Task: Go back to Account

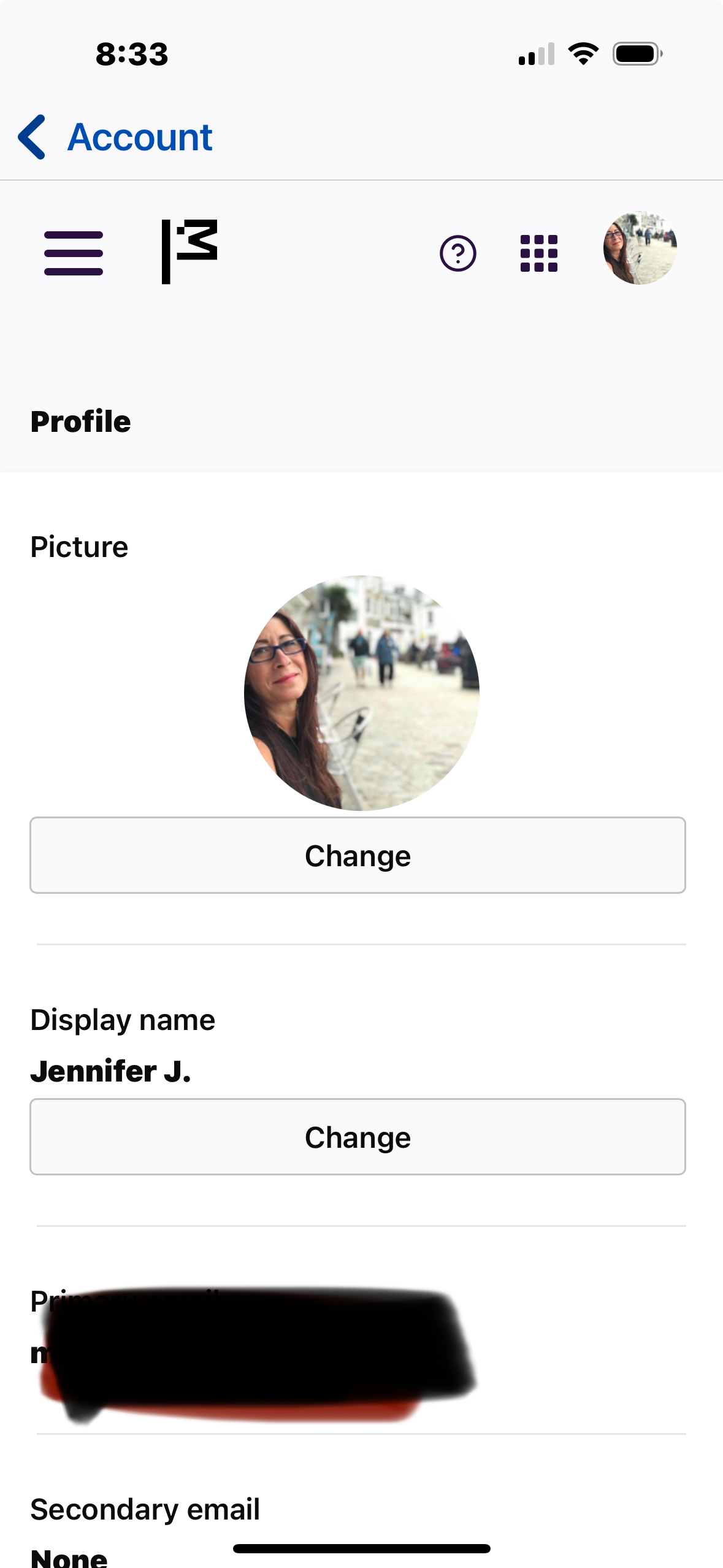Action: point(115,137)
